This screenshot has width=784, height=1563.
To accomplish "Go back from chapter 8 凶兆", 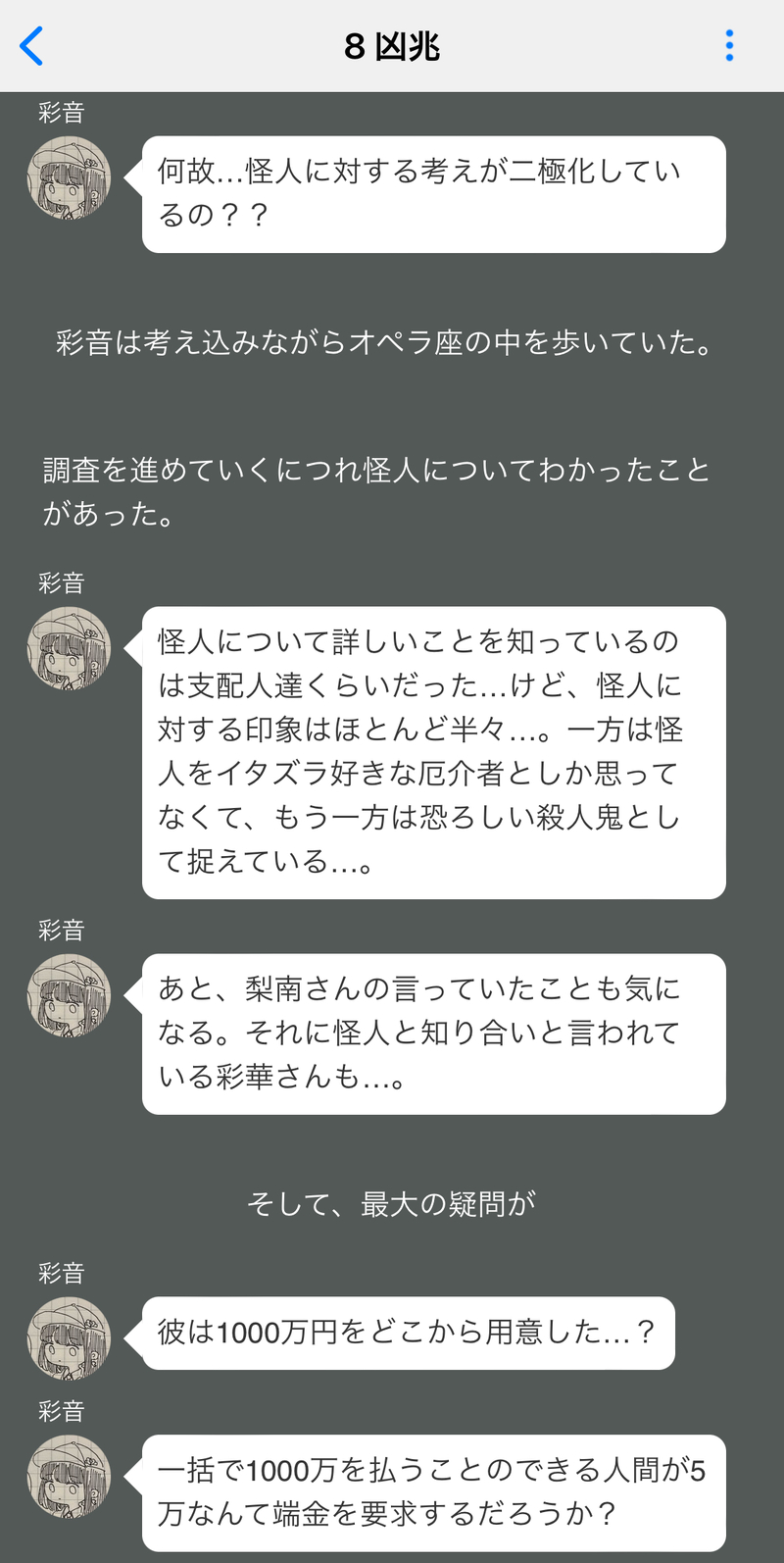I will pos(32,46).
